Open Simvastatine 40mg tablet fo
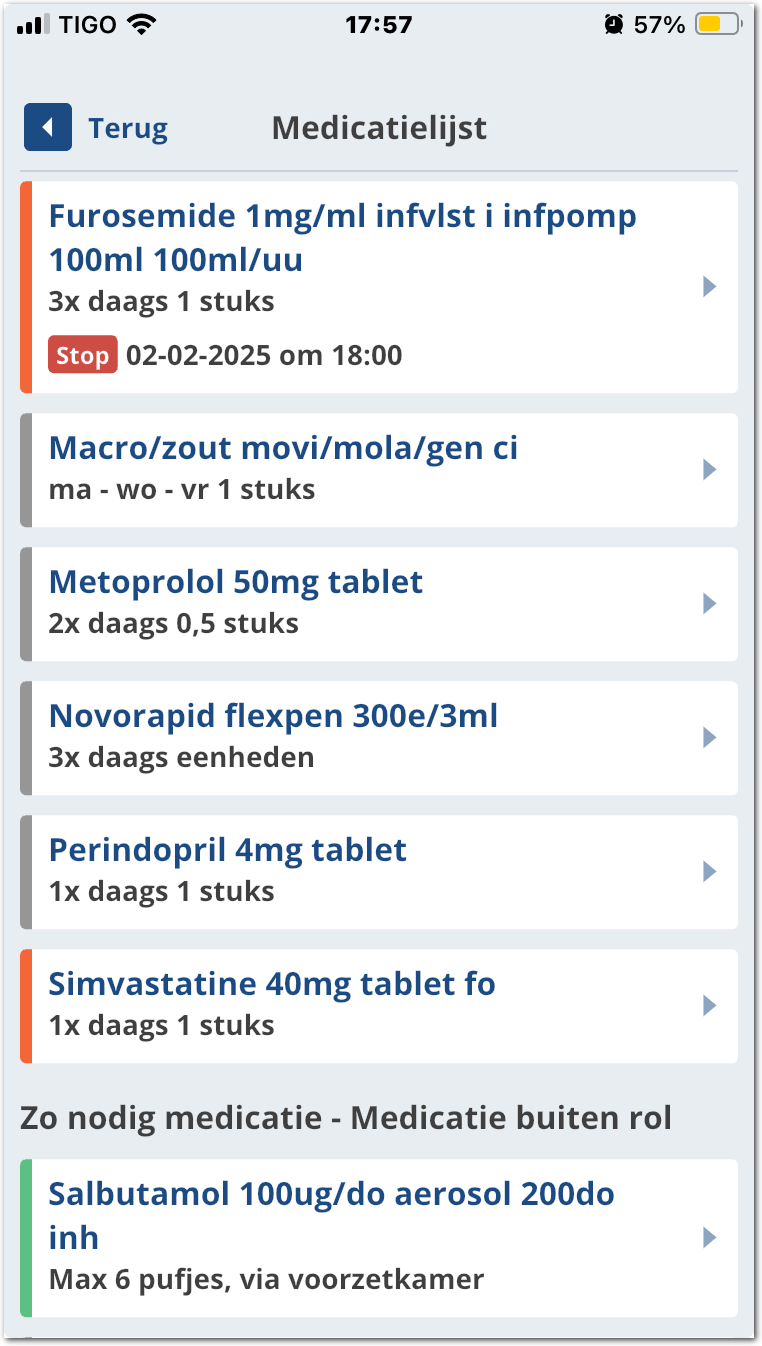 click(x=378, y=1006)
